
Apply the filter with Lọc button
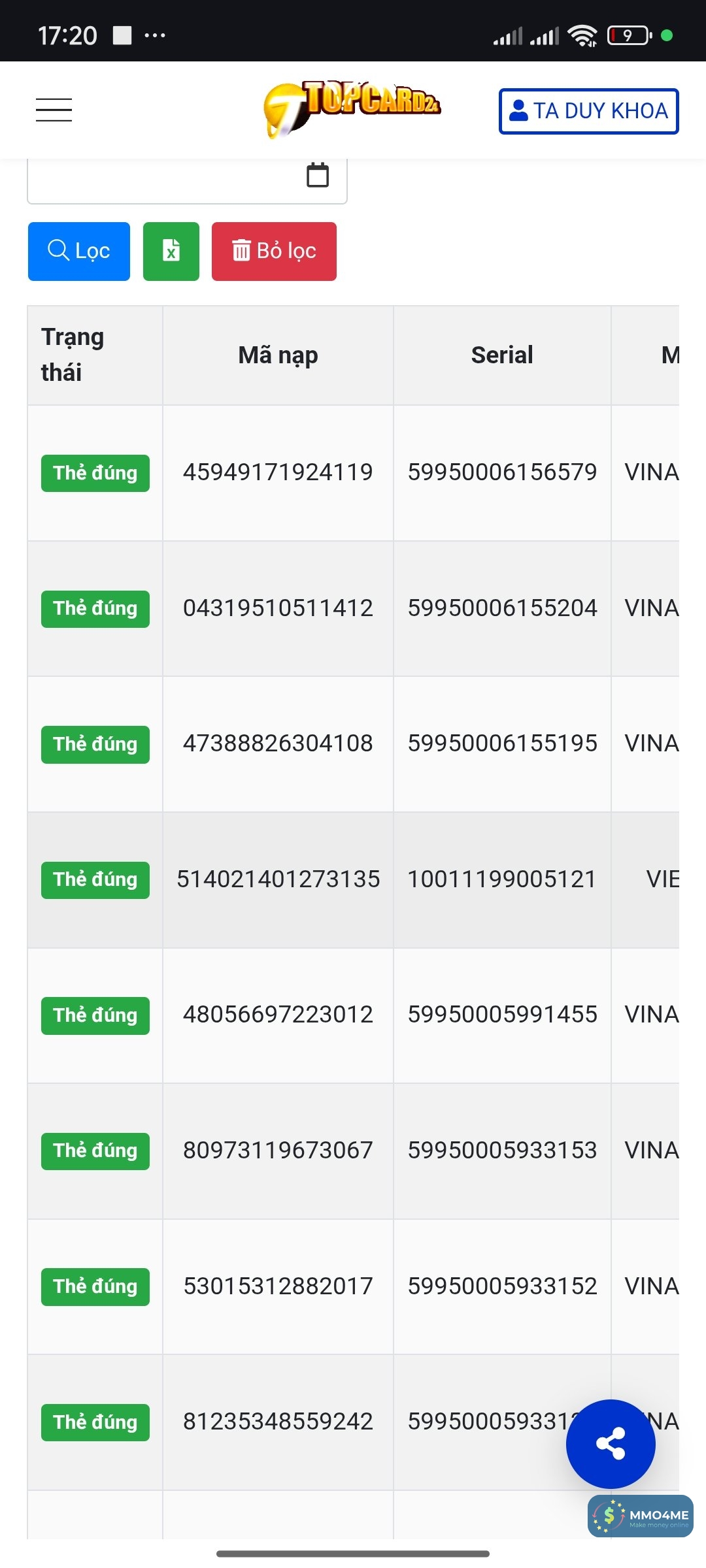coord(79,252)
